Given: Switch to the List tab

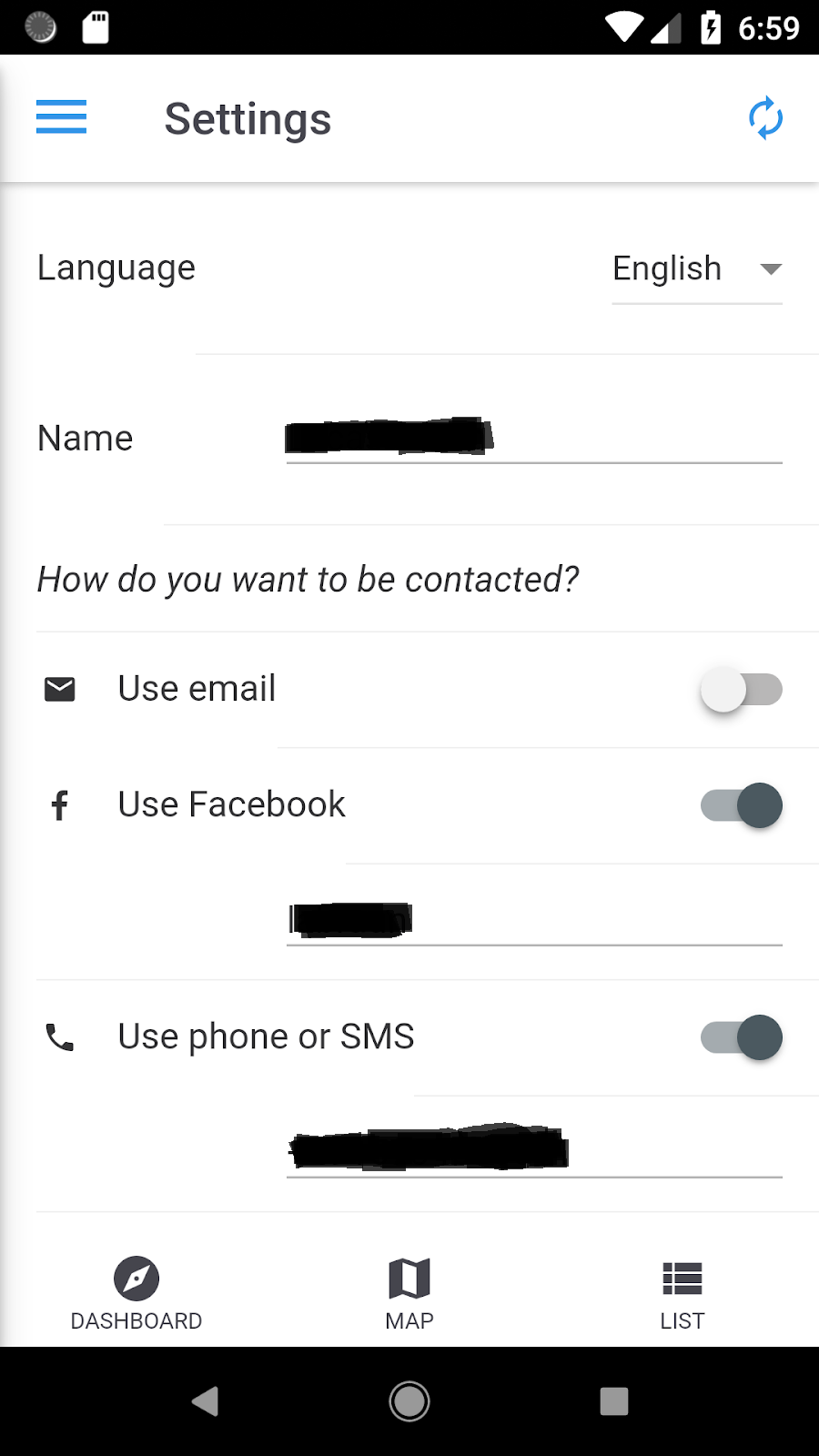Looking at the screenshot, I should click(682, 1294).
